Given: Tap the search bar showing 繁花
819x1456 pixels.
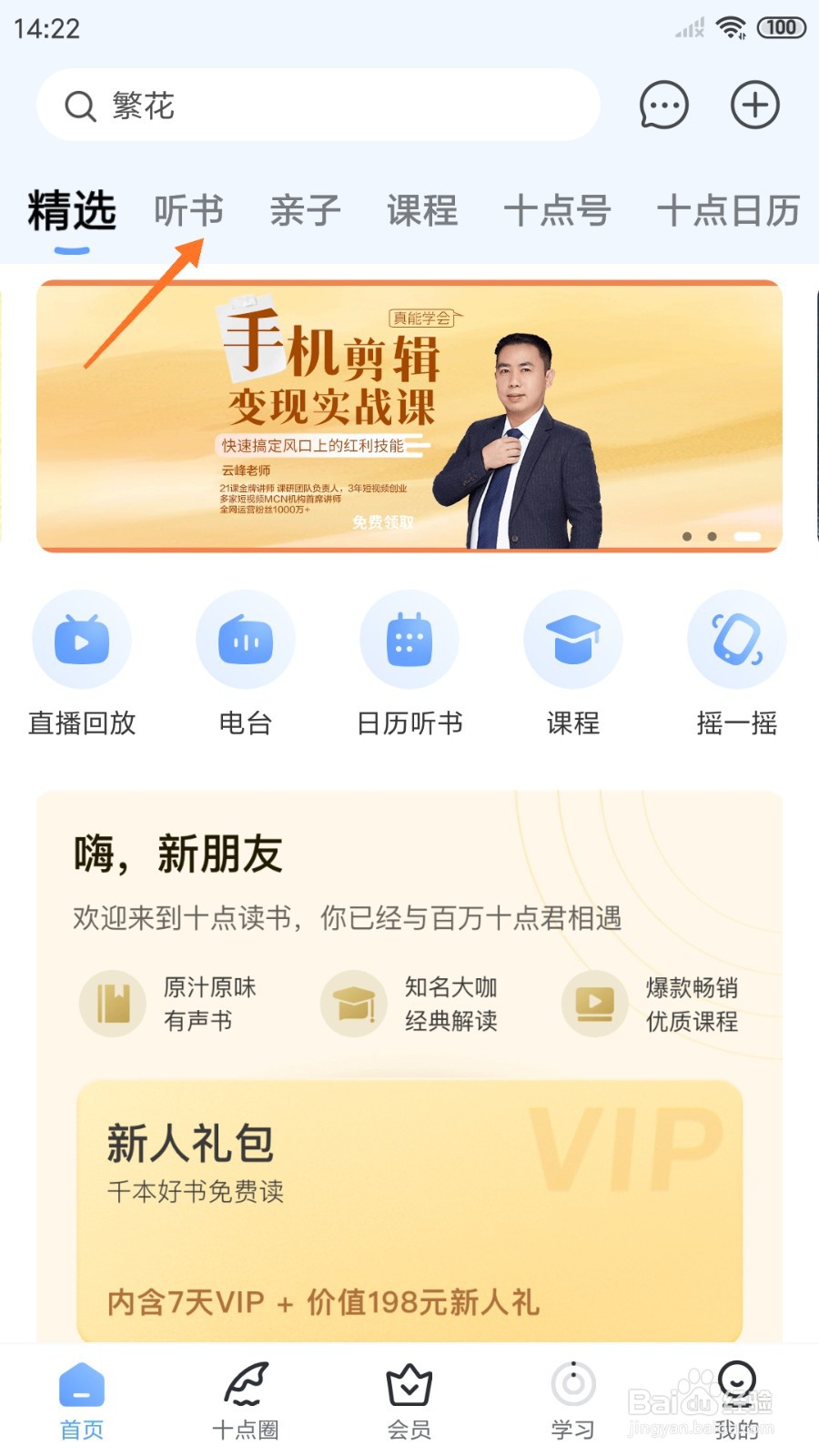Looking at the screenshot, I should point(318,105).
